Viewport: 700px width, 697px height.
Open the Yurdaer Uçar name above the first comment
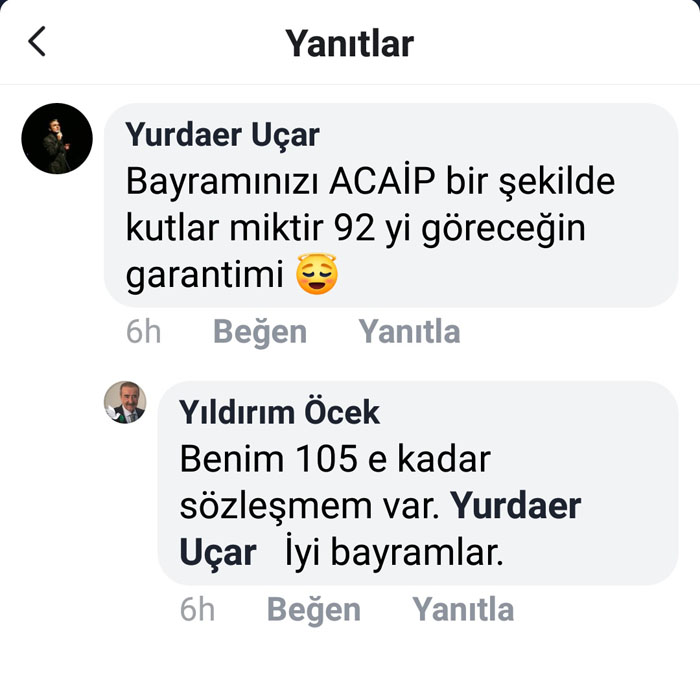tap(222, 134)
